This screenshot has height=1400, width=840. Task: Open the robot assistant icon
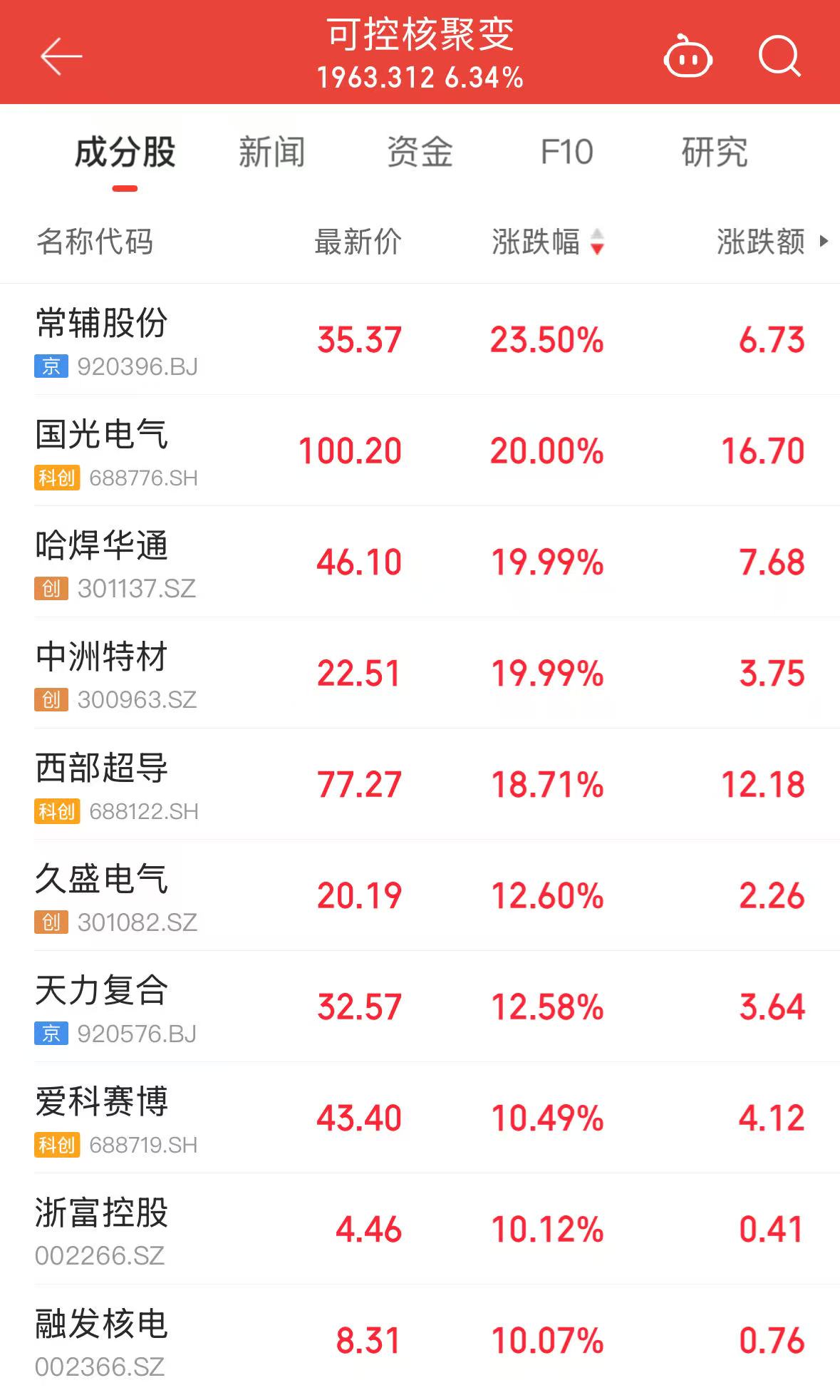(x=688, y=57)
